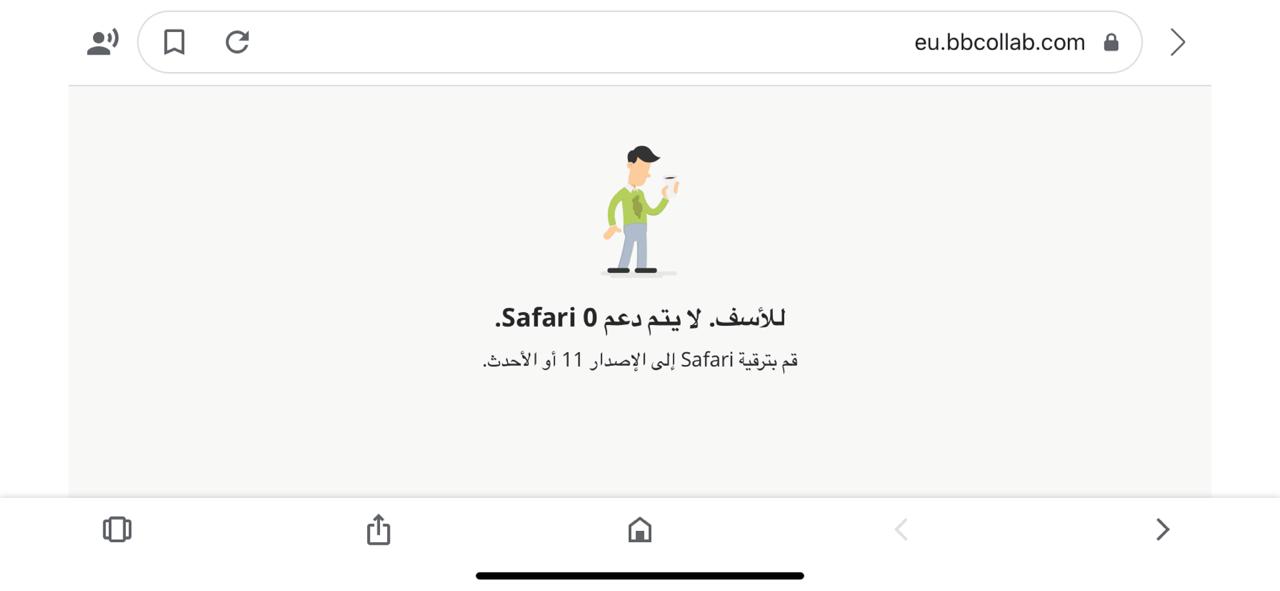Tap the eu.bbcollab.com address bar
The width and height of the screenshot is (1280, 591).
[998, 42]
